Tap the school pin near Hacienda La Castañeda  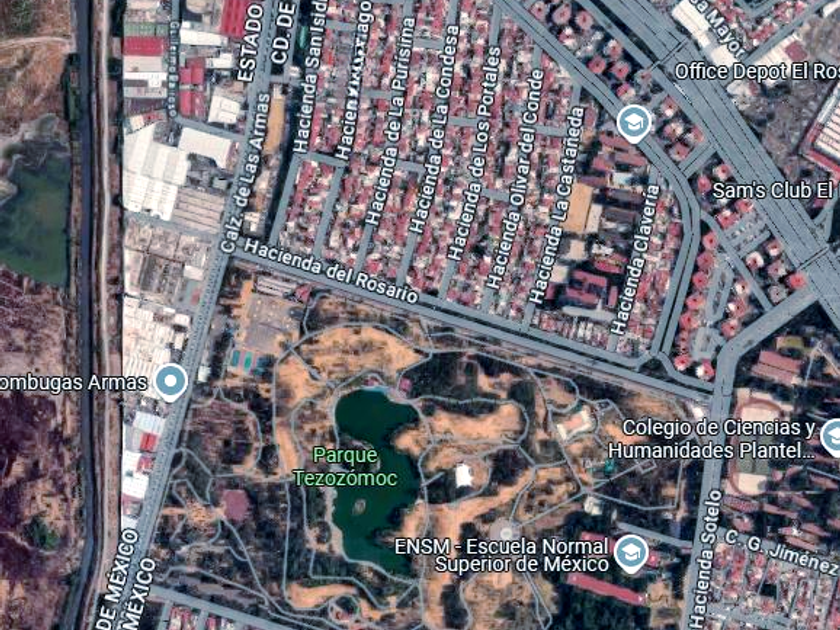click(633, 123)
